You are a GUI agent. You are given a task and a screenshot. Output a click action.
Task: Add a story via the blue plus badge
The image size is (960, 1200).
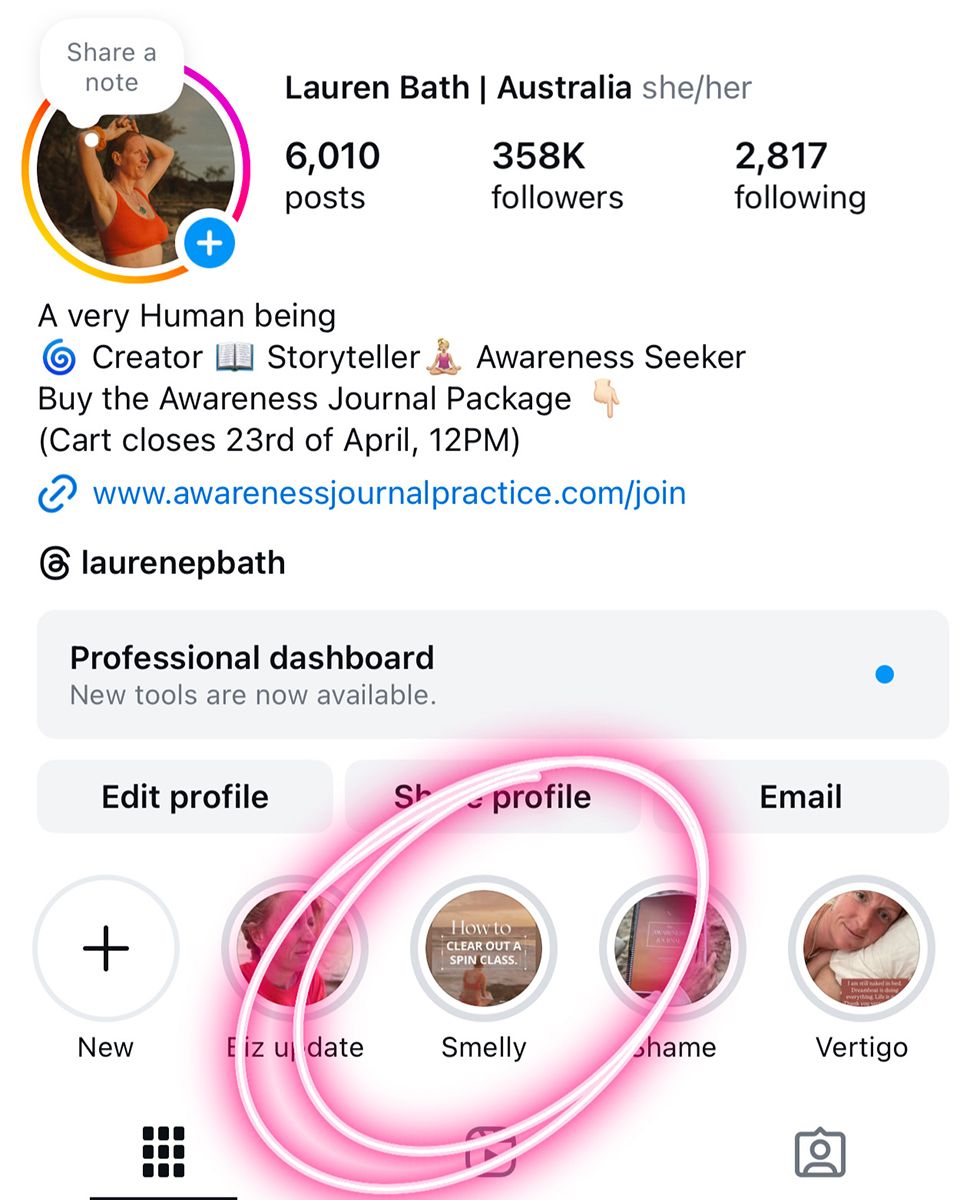click(x=209, y=243)
